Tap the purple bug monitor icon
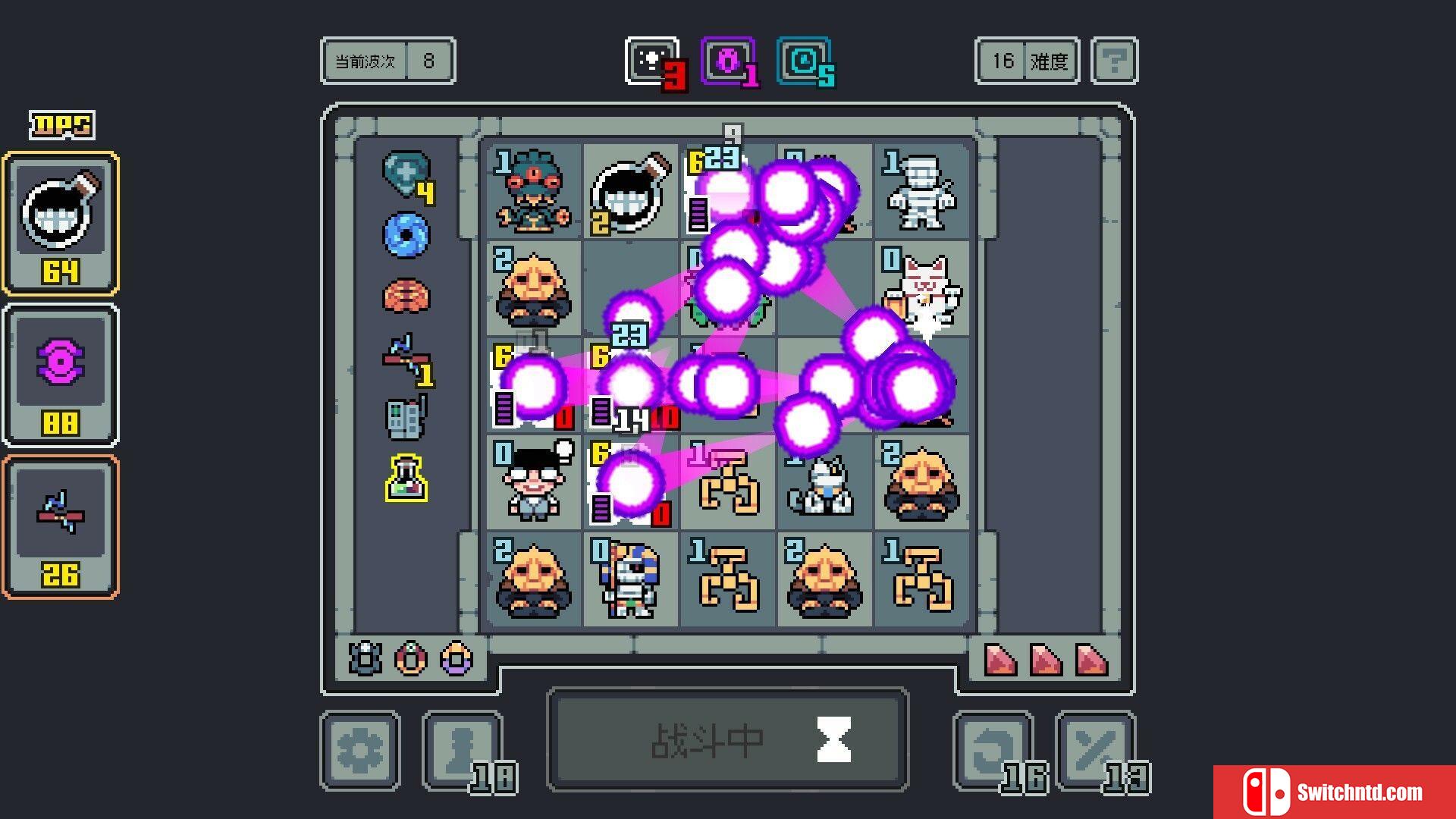 pos(728,61)
